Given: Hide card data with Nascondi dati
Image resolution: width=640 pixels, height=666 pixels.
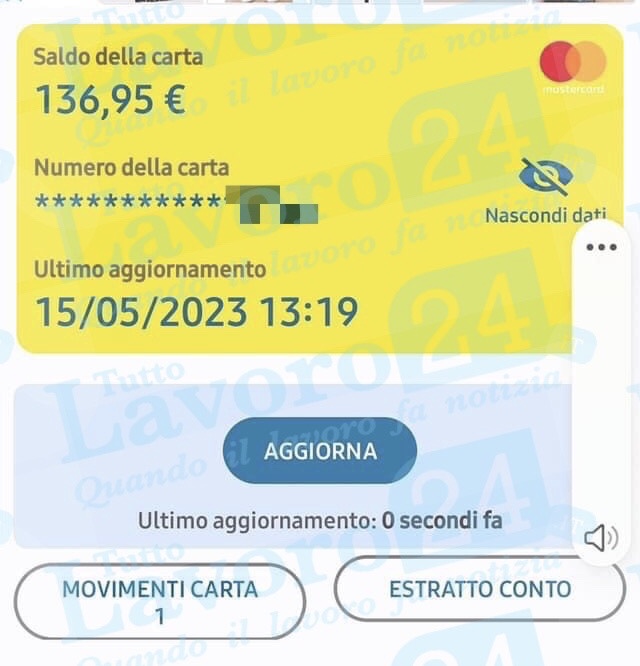Looking at the screenshot, I should click(545, 190).
